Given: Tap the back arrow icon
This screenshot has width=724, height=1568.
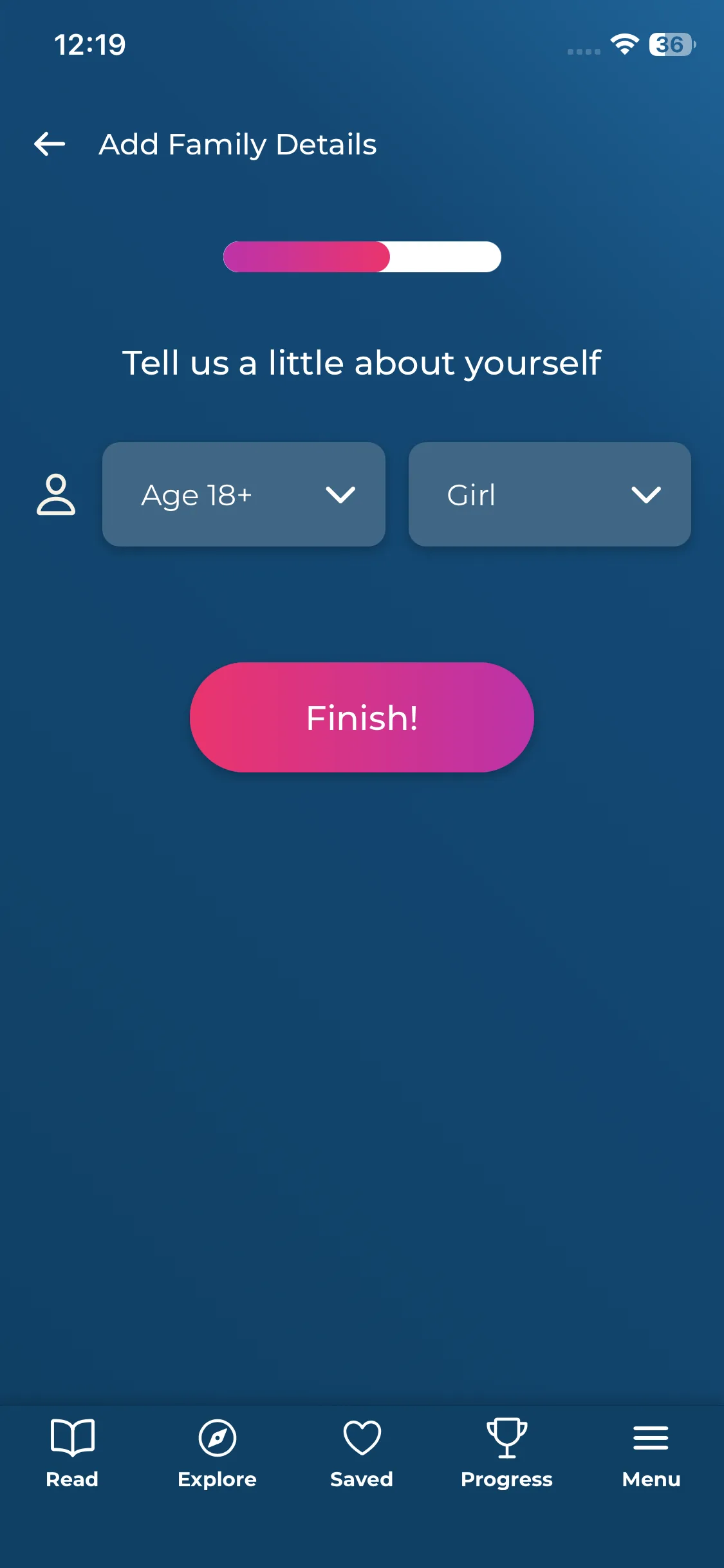Looking at the screenshot, I should pos(48,144).
